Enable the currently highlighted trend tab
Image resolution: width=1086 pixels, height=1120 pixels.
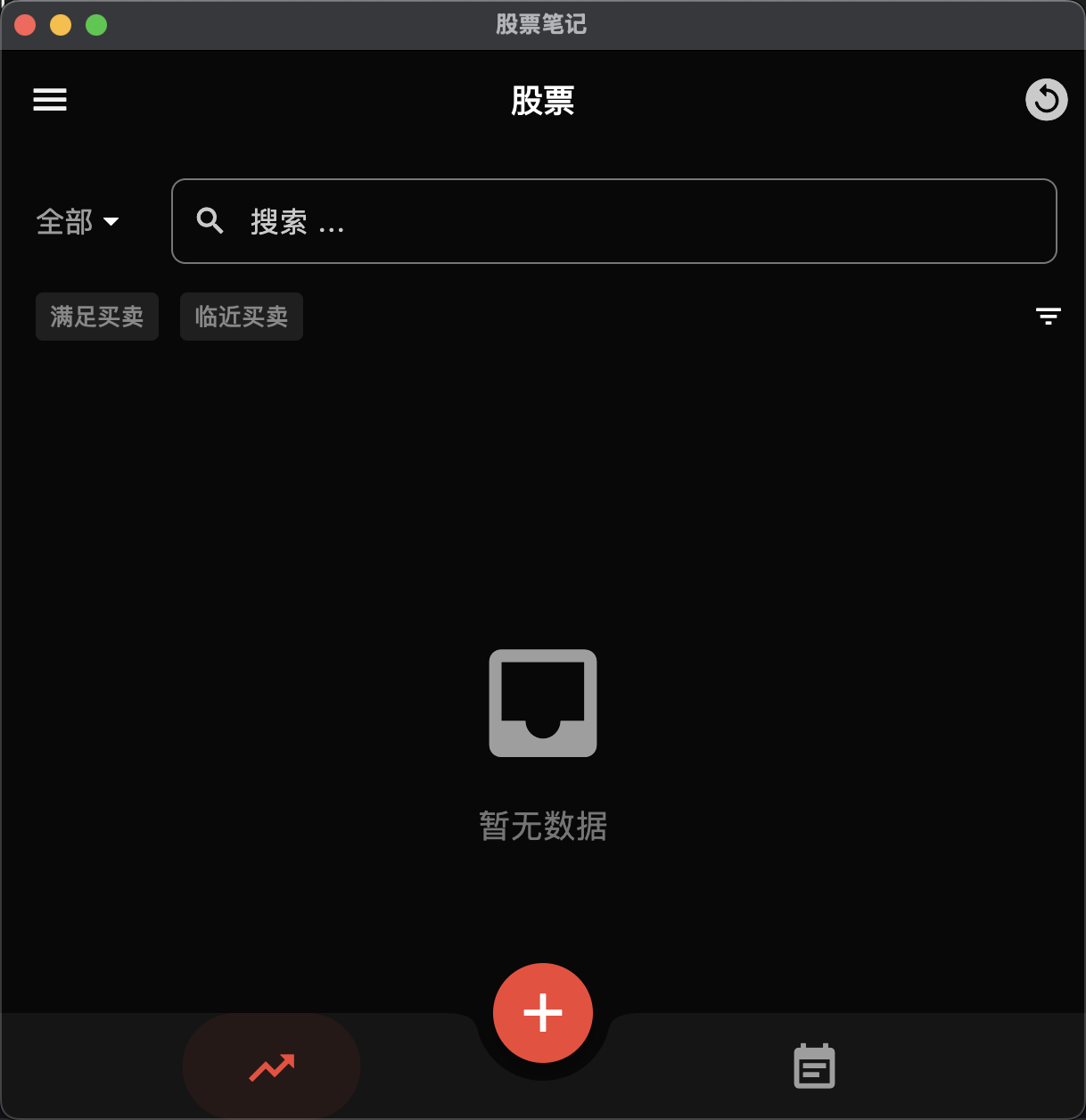[x=271, y=1066]
